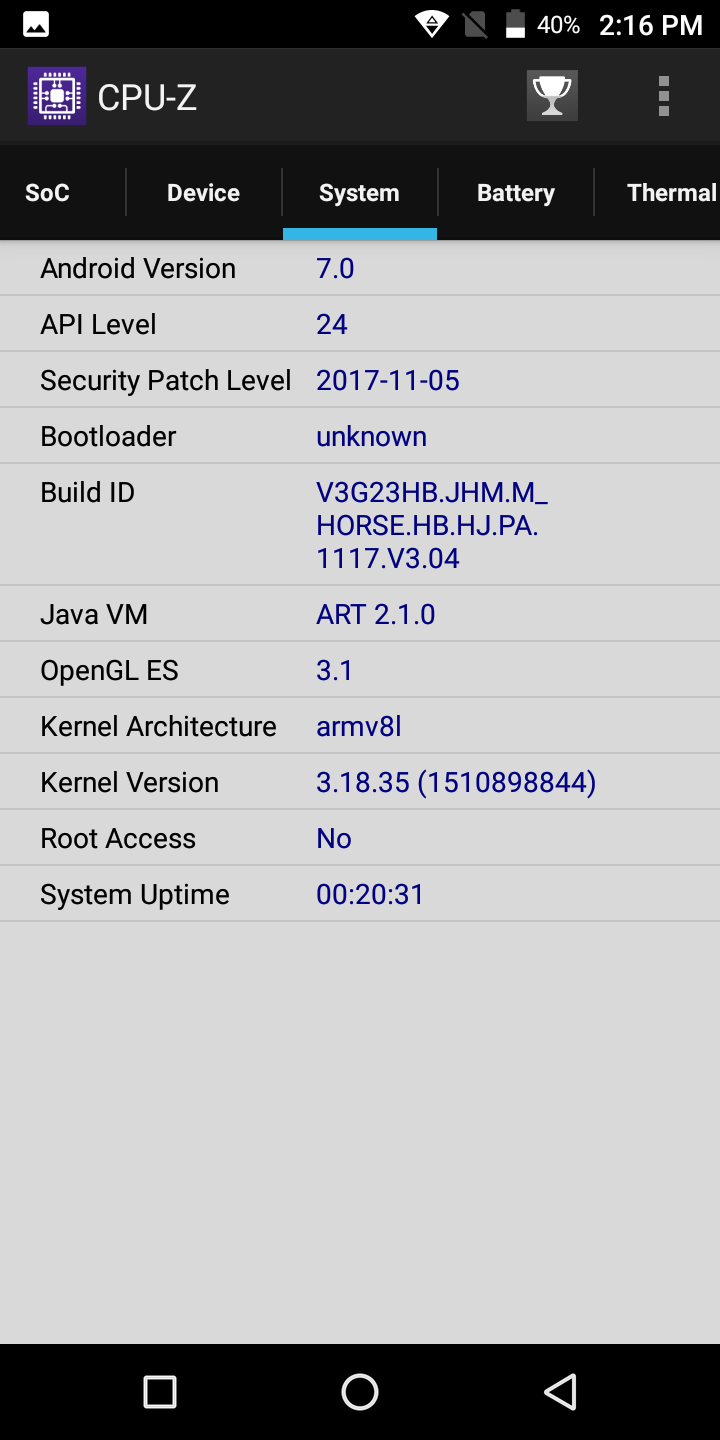Switch to the Device tab
The width and height of the screenshot is (720, 1440).
pos(203,193)
